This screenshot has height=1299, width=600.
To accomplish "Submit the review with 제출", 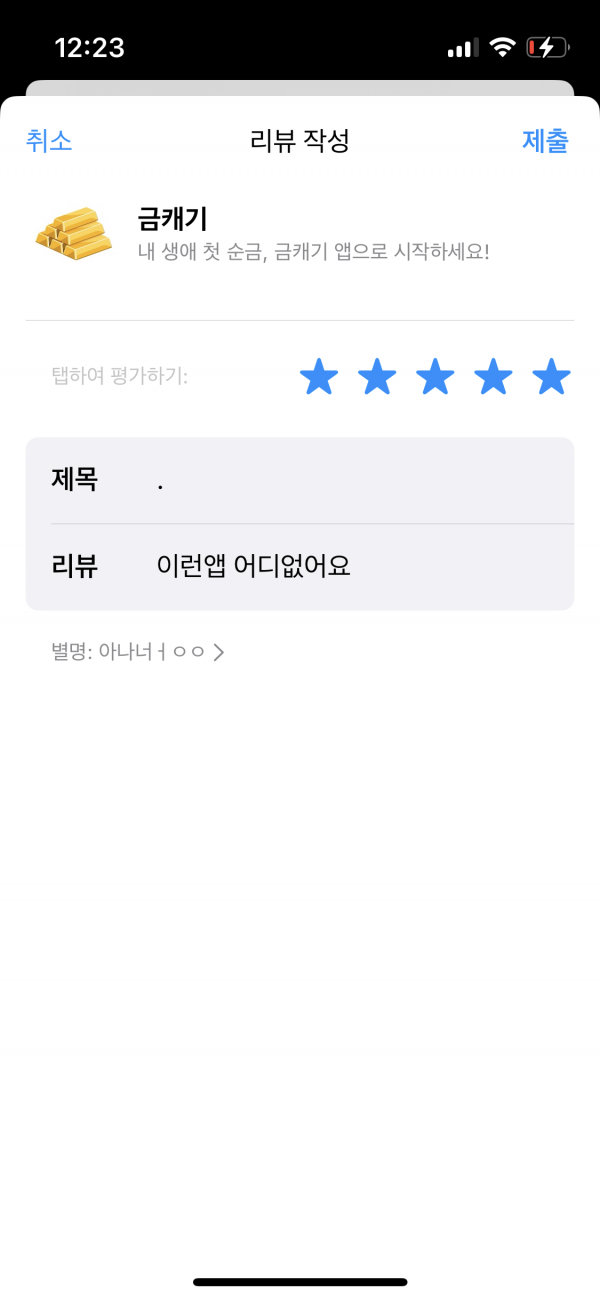I will [545, 141].
